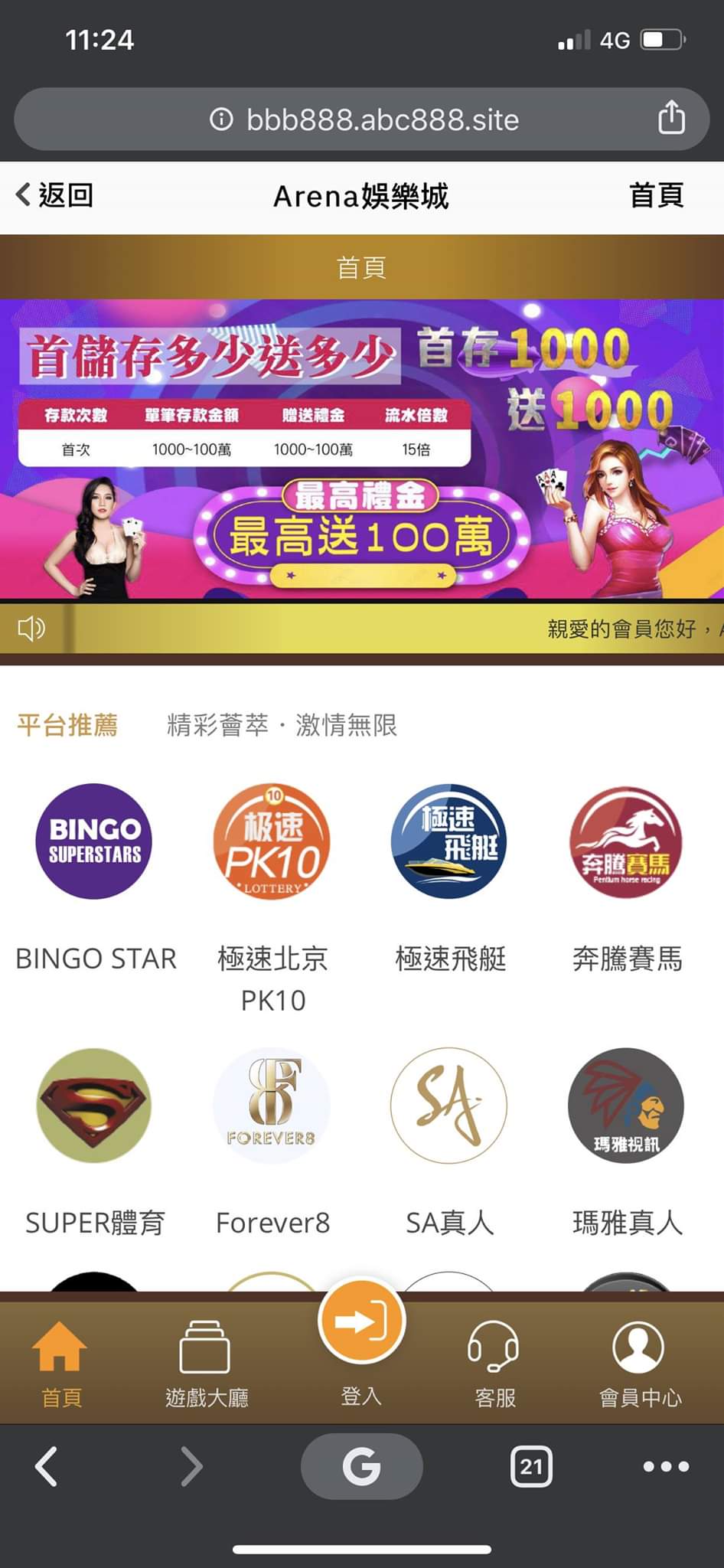The image size is (724, 1568).
Task: Select the Forever8 platform
Action: 272,1106
